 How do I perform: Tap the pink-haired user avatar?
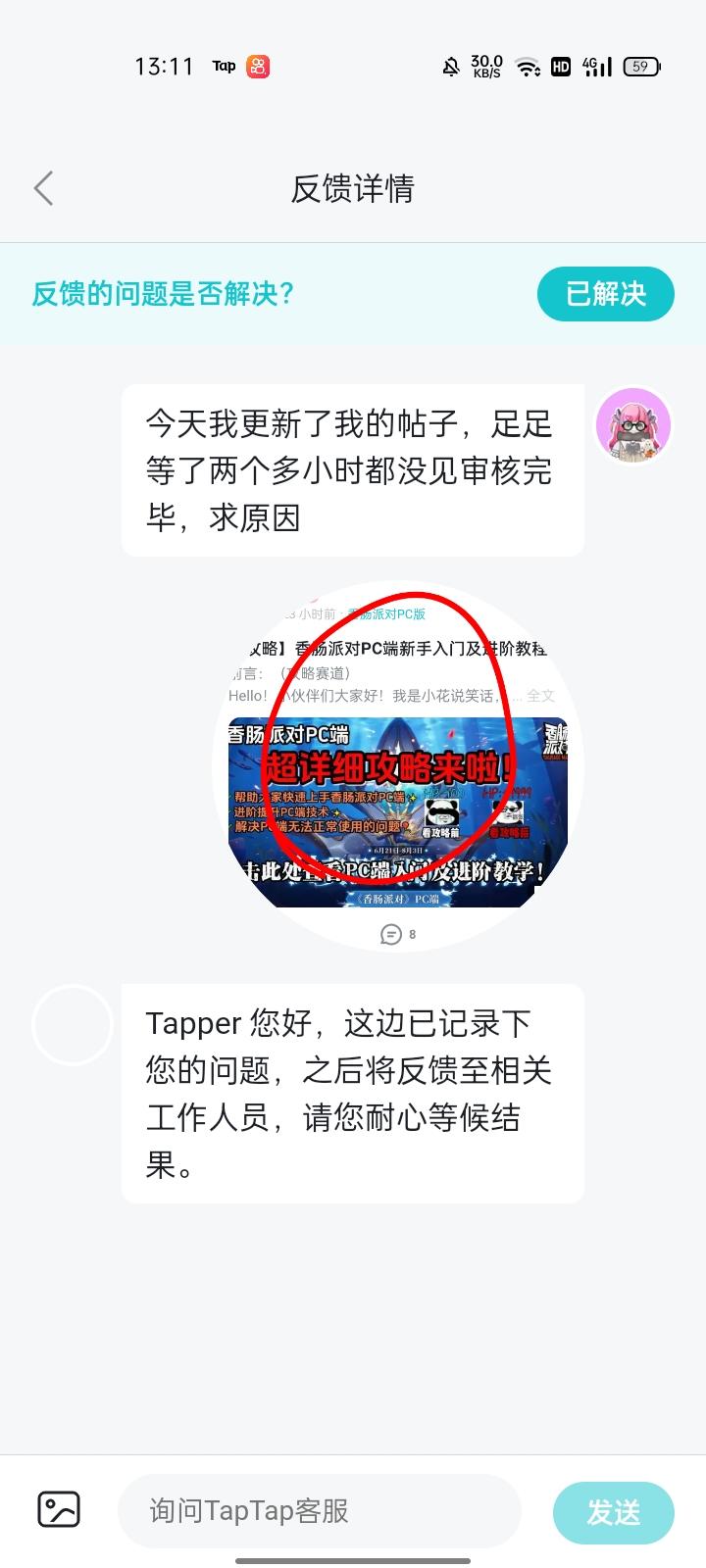coord(633,422)
